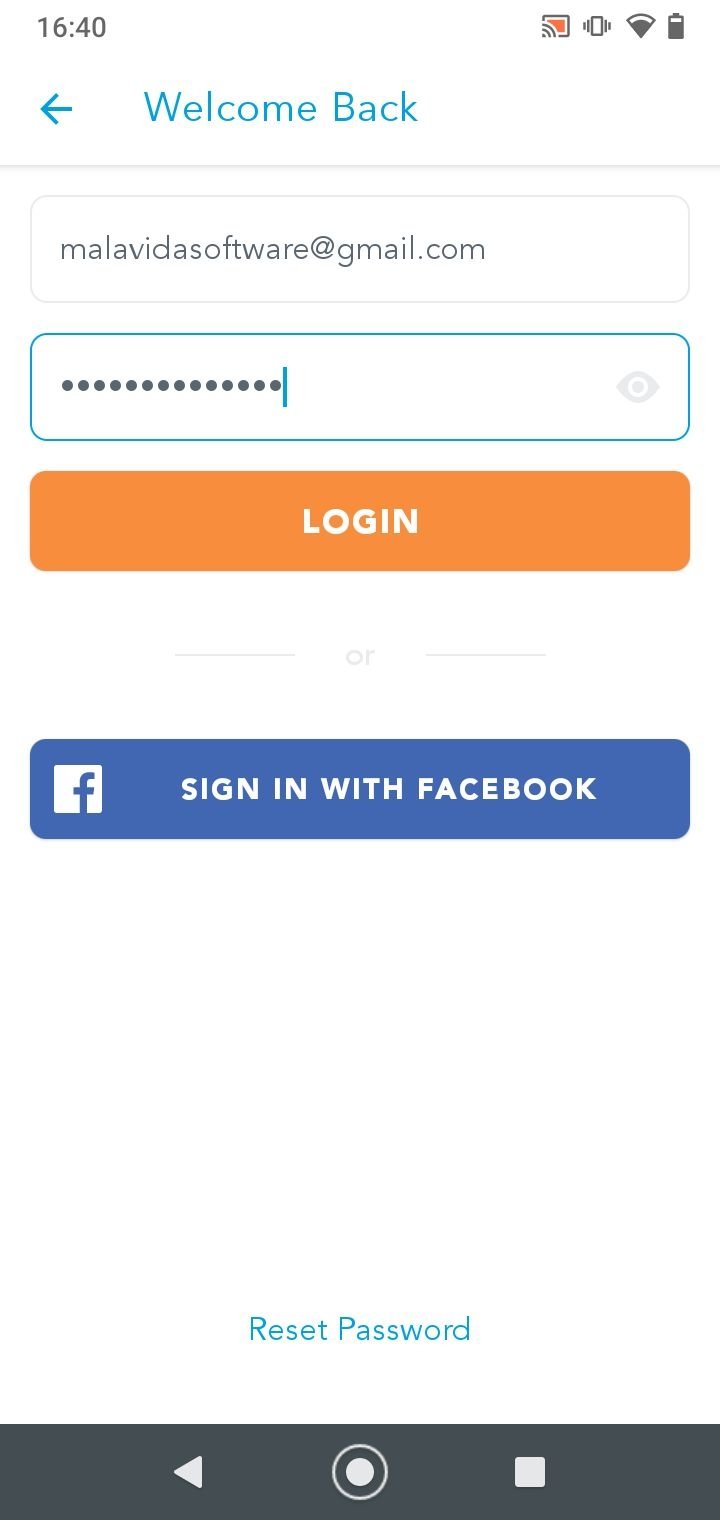Open the recent apps view
Viewport: 720px width, 1520px height.
pyautogui.click(x=530, y=1472)
